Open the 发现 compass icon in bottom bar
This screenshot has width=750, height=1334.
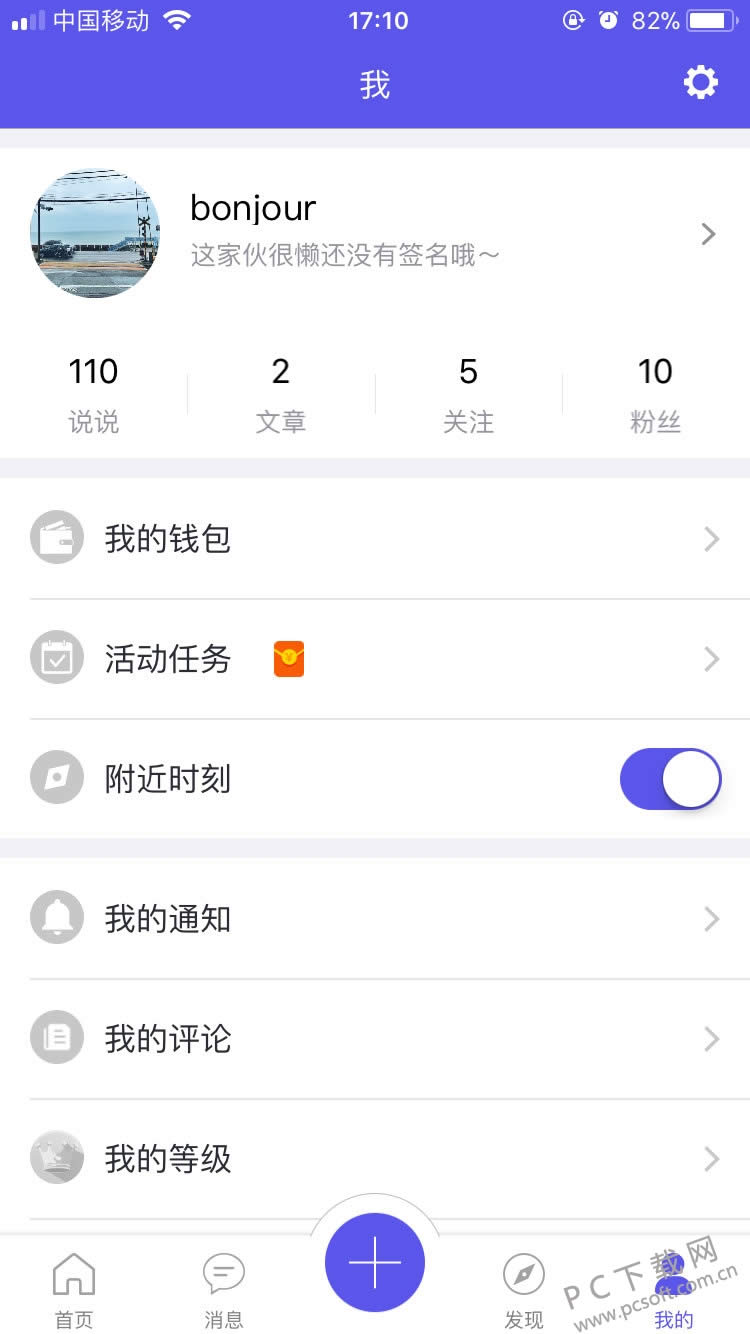coord(523,1275)
